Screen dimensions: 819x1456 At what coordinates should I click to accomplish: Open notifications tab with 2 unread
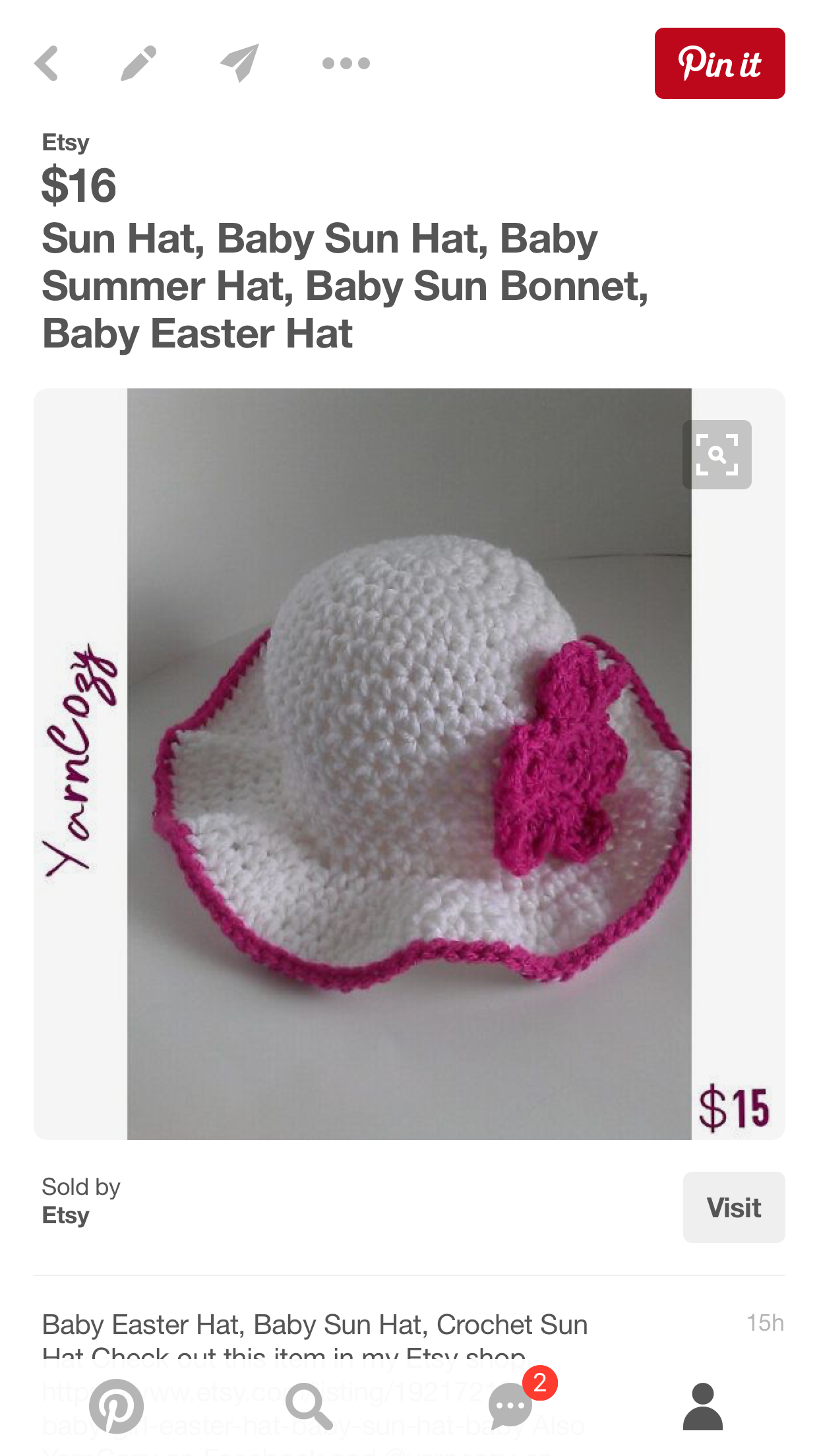pos(511,1406)
